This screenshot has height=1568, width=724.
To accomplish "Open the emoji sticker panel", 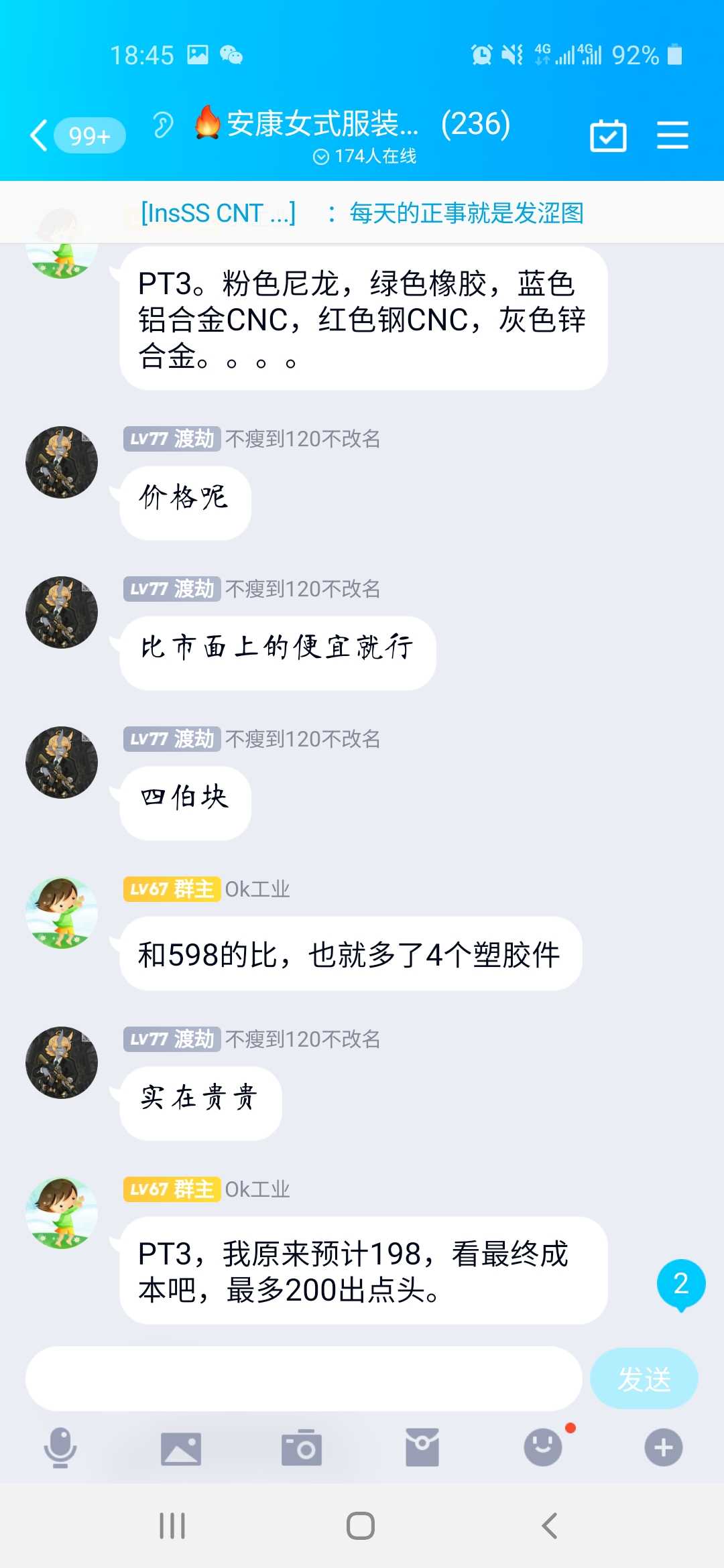I will point(543,1447).
